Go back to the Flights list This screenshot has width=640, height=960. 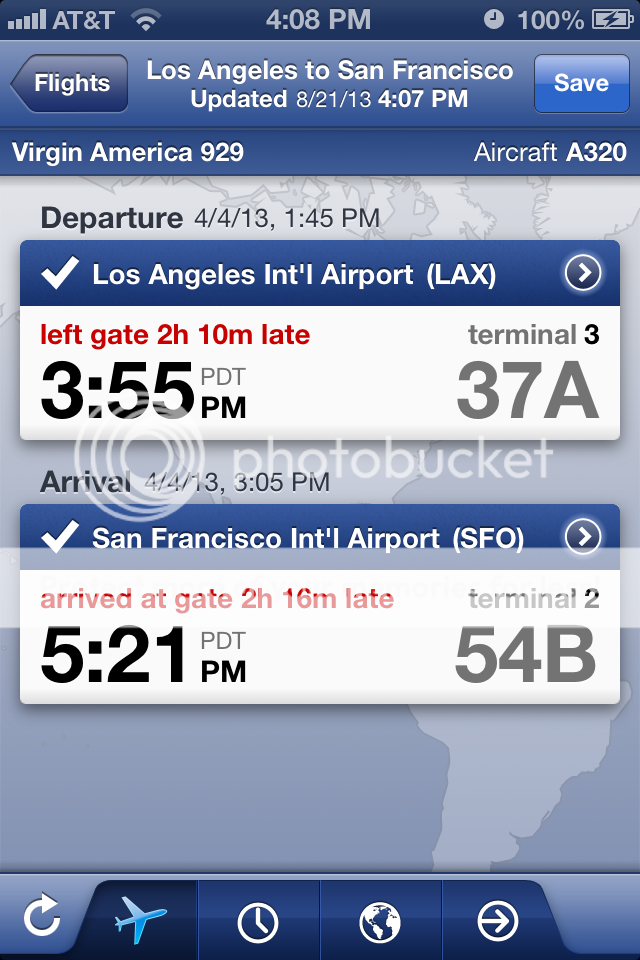(x=70, y=83)
